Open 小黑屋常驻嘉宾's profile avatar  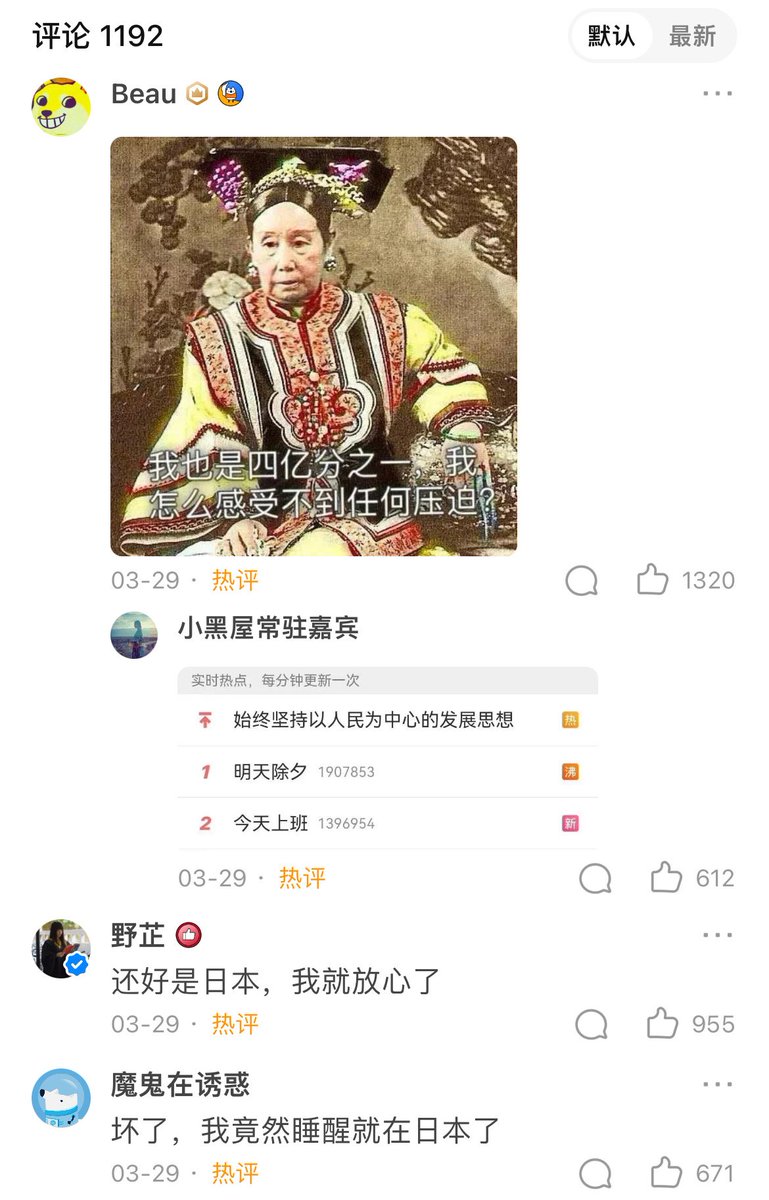pos(134,635)
